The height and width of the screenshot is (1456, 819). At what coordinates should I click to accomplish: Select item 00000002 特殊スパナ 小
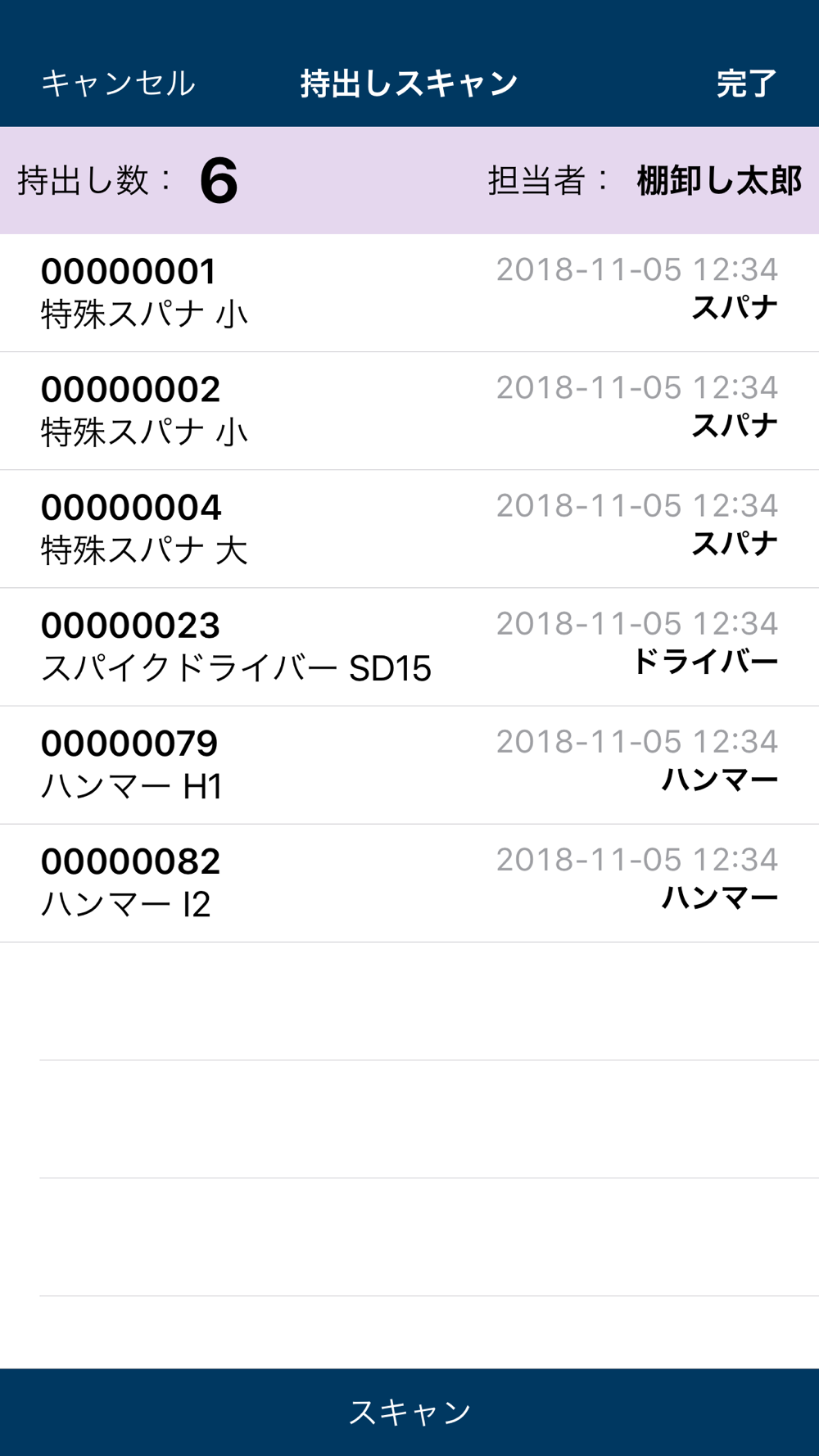tap(409, 411)
